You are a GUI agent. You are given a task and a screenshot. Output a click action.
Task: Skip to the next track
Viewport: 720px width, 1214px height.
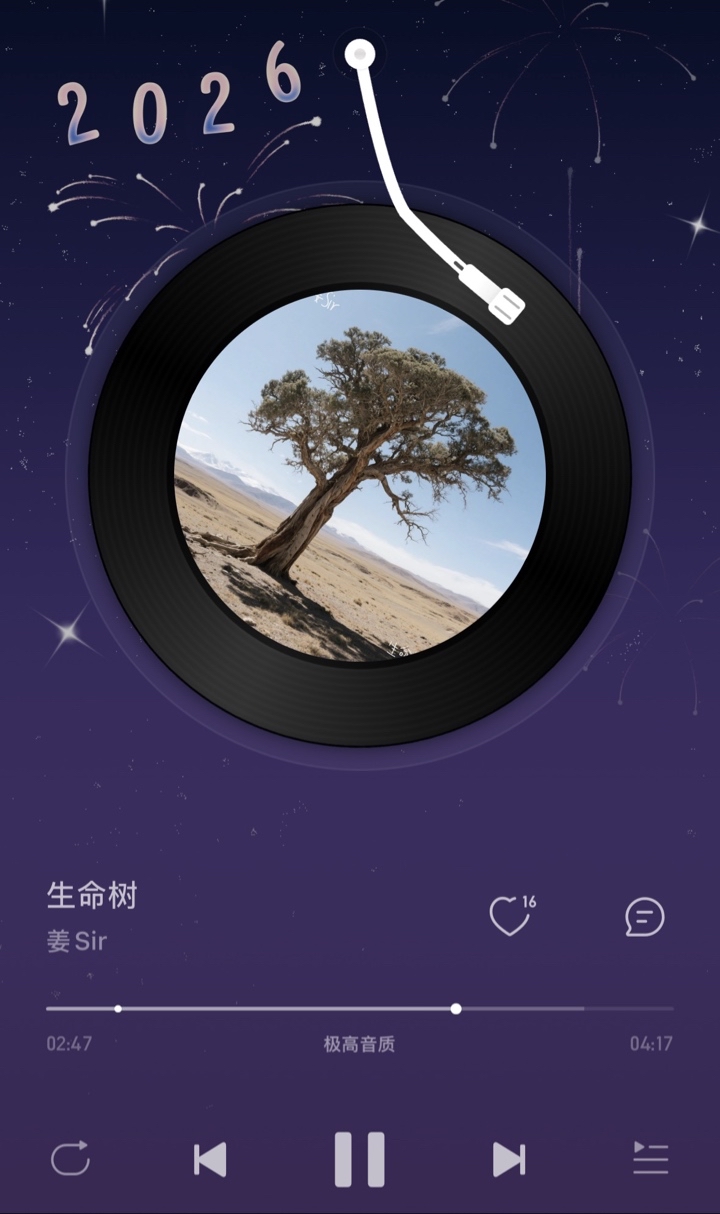[x=509, y=1160]
